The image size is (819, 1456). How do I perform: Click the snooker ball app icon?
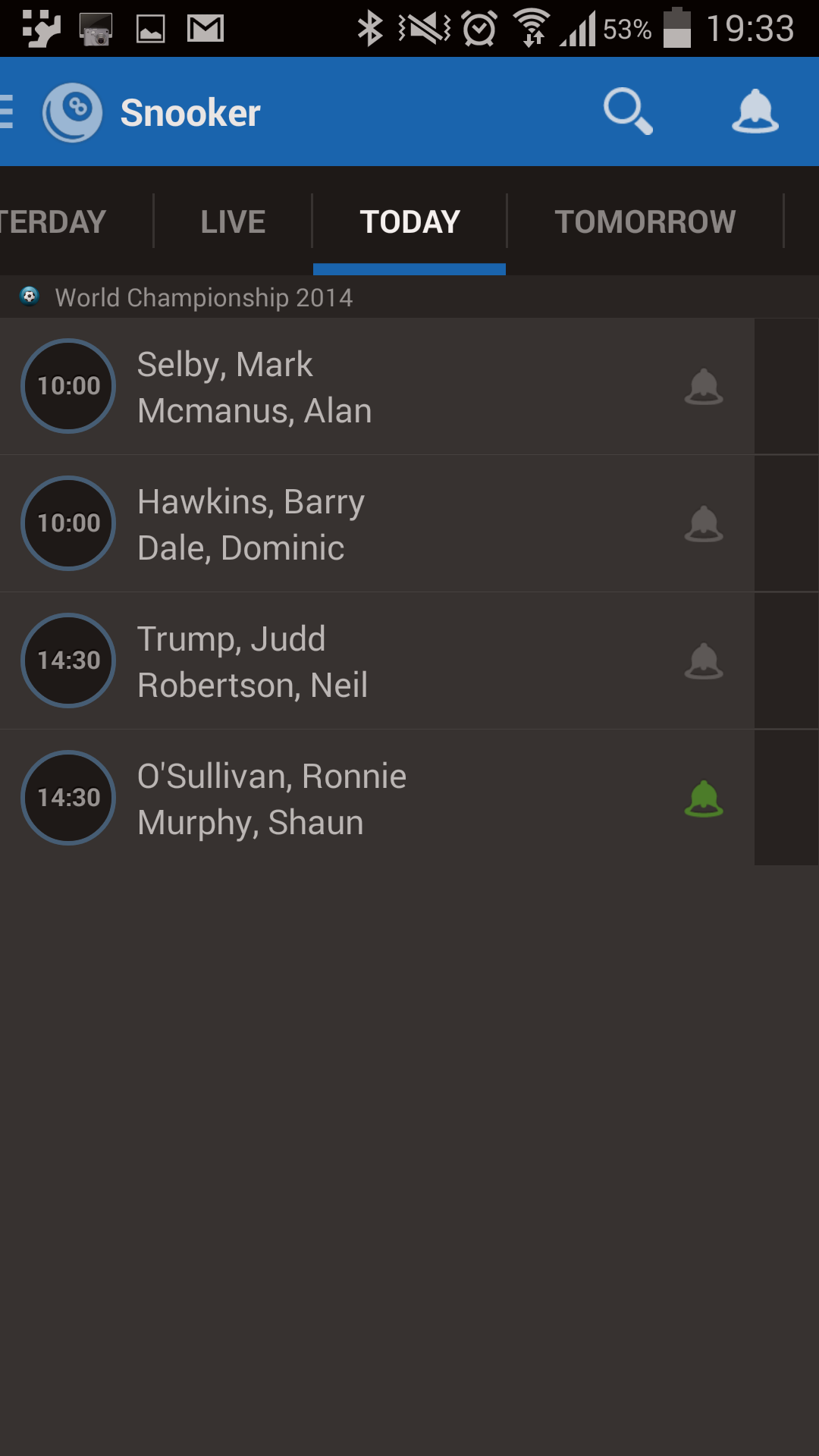point(73,111)
